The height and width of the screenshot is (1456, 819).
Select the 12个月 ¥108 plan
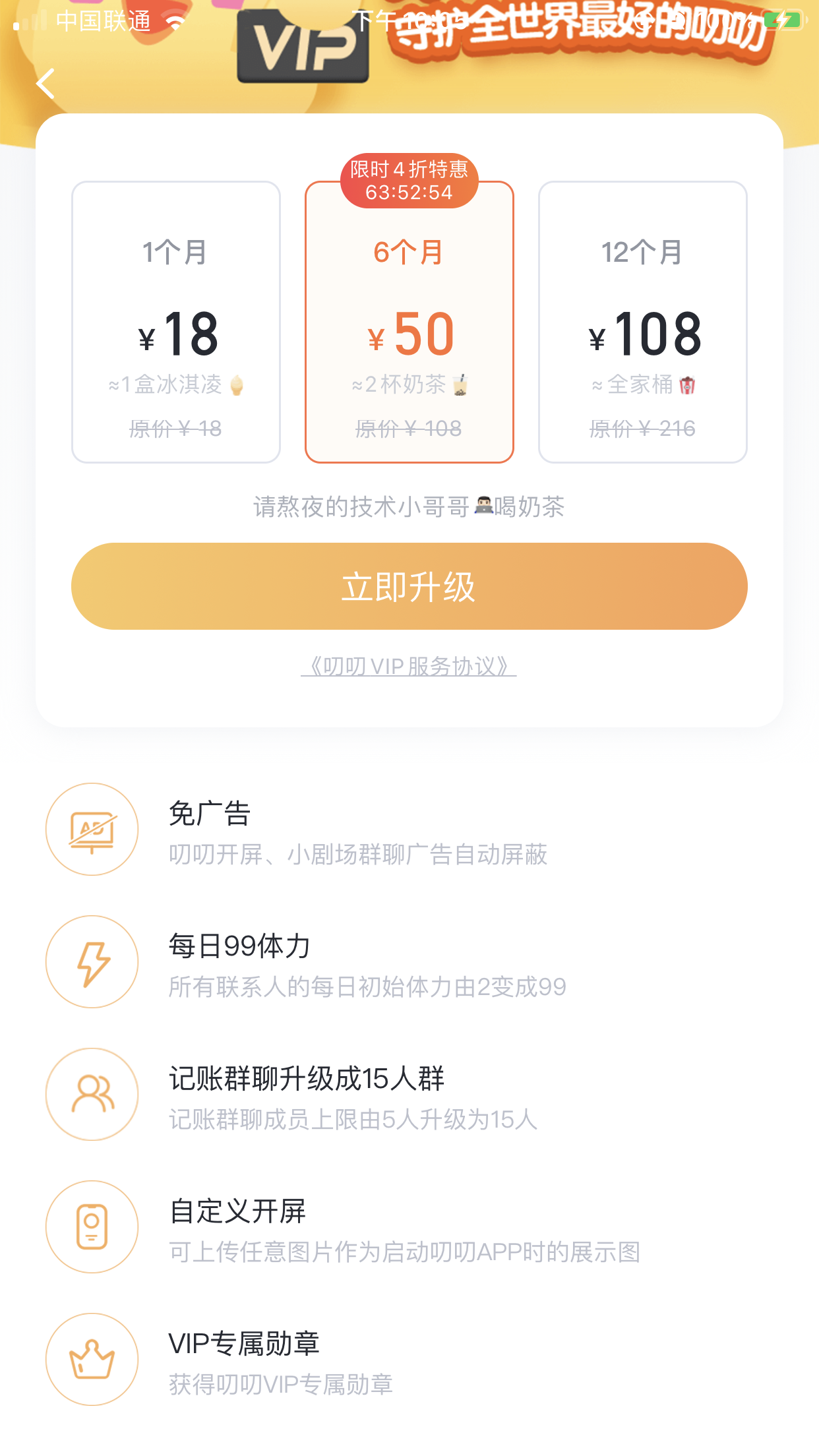click(x=643, y=321)
